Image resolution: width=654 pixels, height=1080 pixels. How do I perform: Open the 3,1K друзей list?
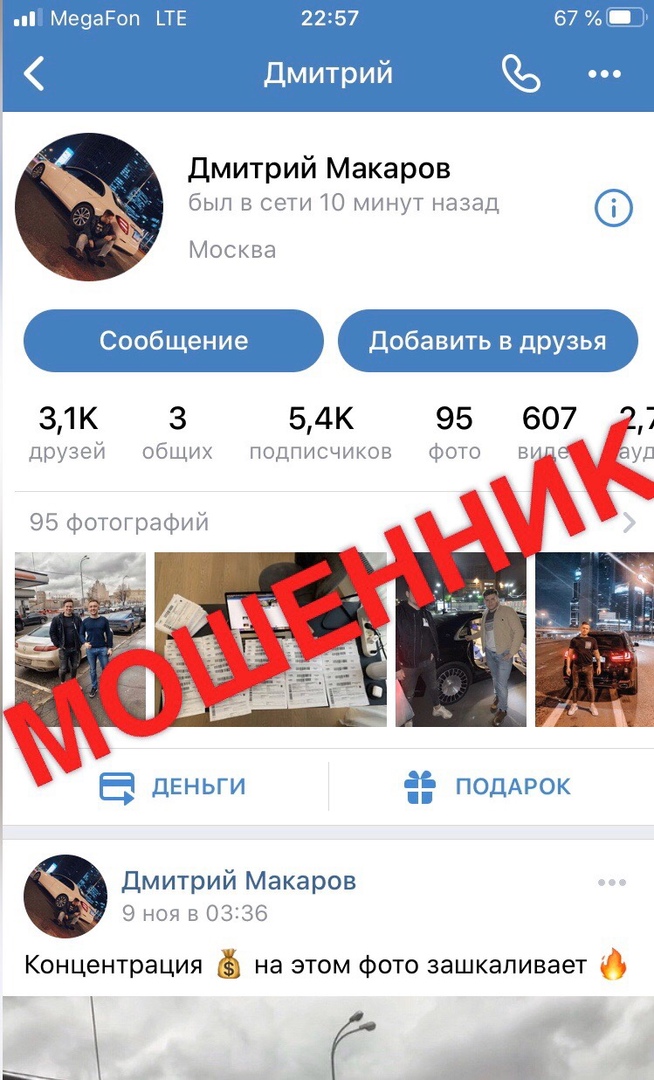68,432
